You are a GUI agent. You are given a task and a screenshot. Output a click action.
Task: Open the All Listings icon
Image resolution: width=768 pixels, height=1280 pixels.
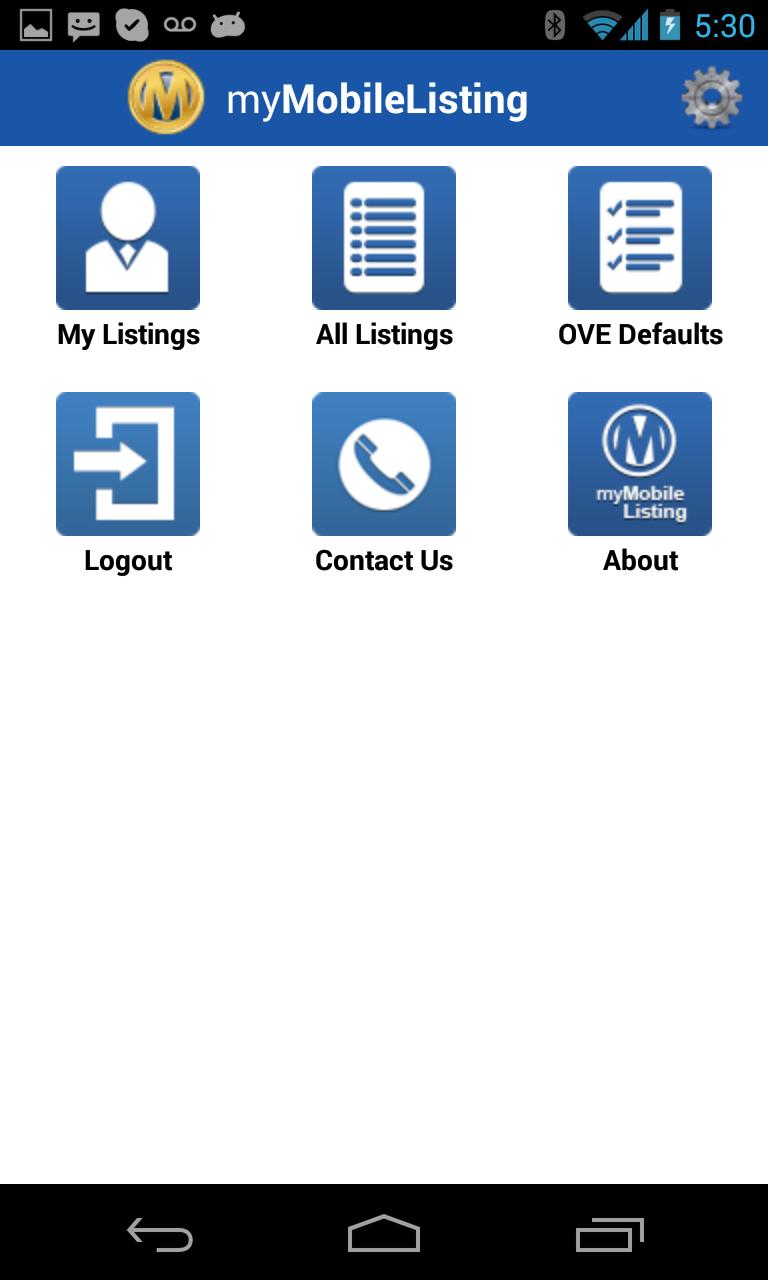(384, 237)
